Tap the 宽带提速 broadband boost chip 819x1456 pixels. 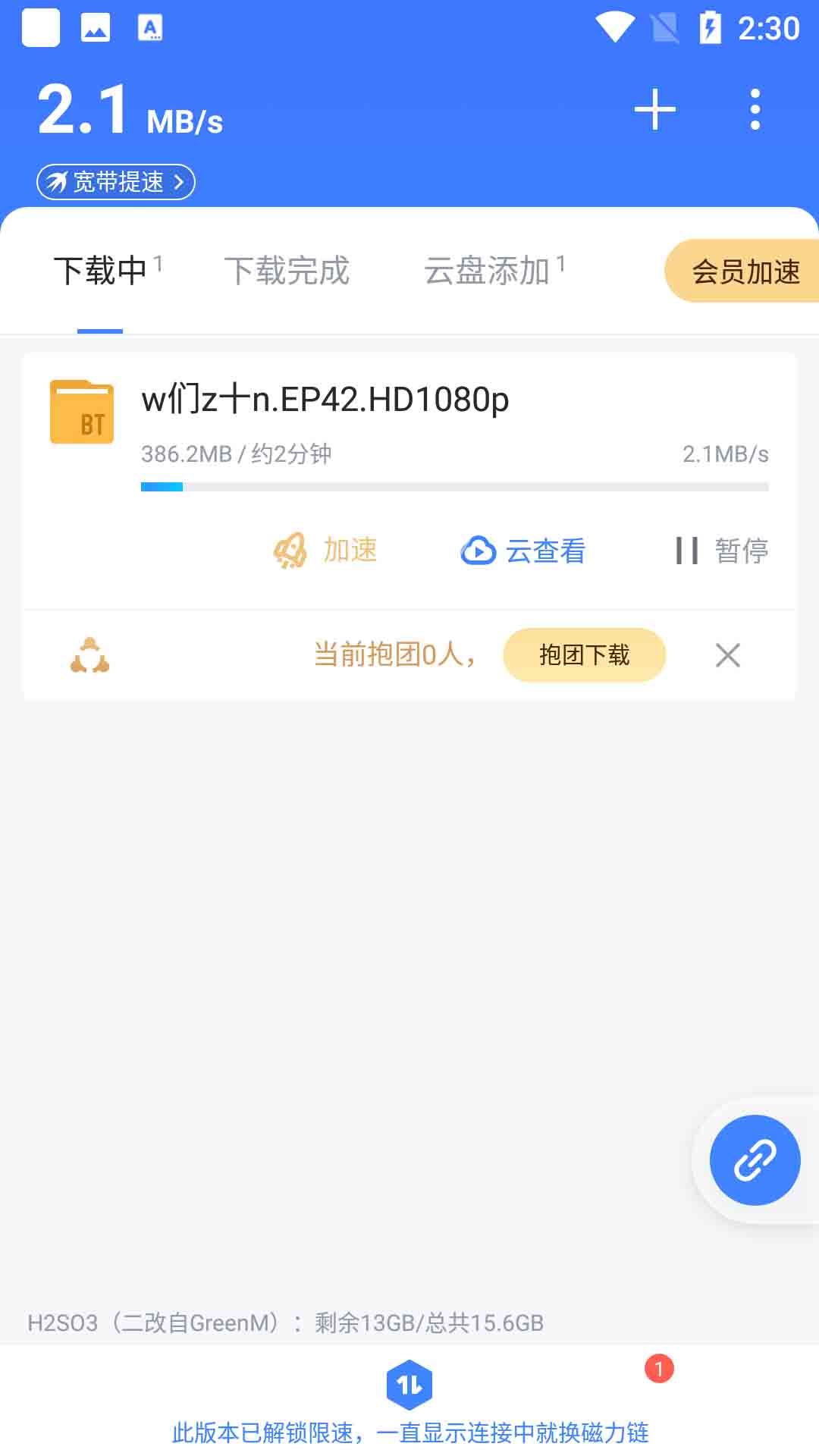pos(116,182)
